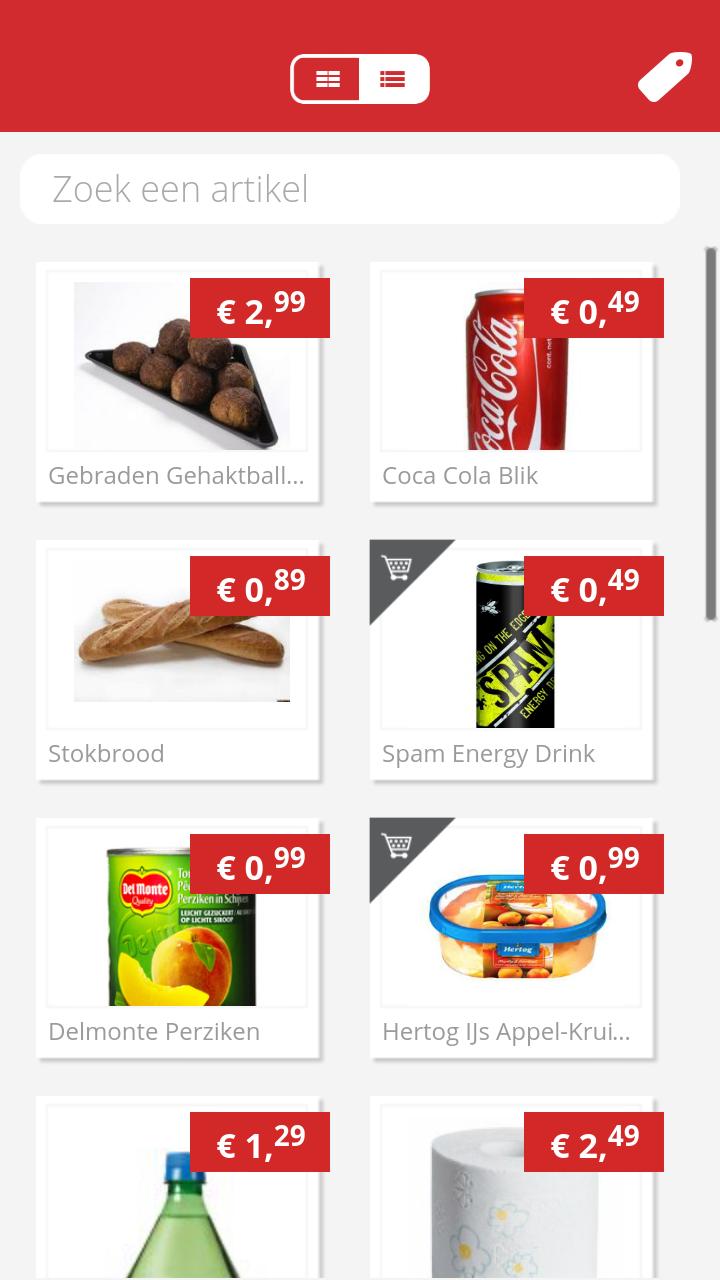Viewport: 720px width, 1280px height.
Task: Toggle the view mode to compact list
Action: point(392,79)
